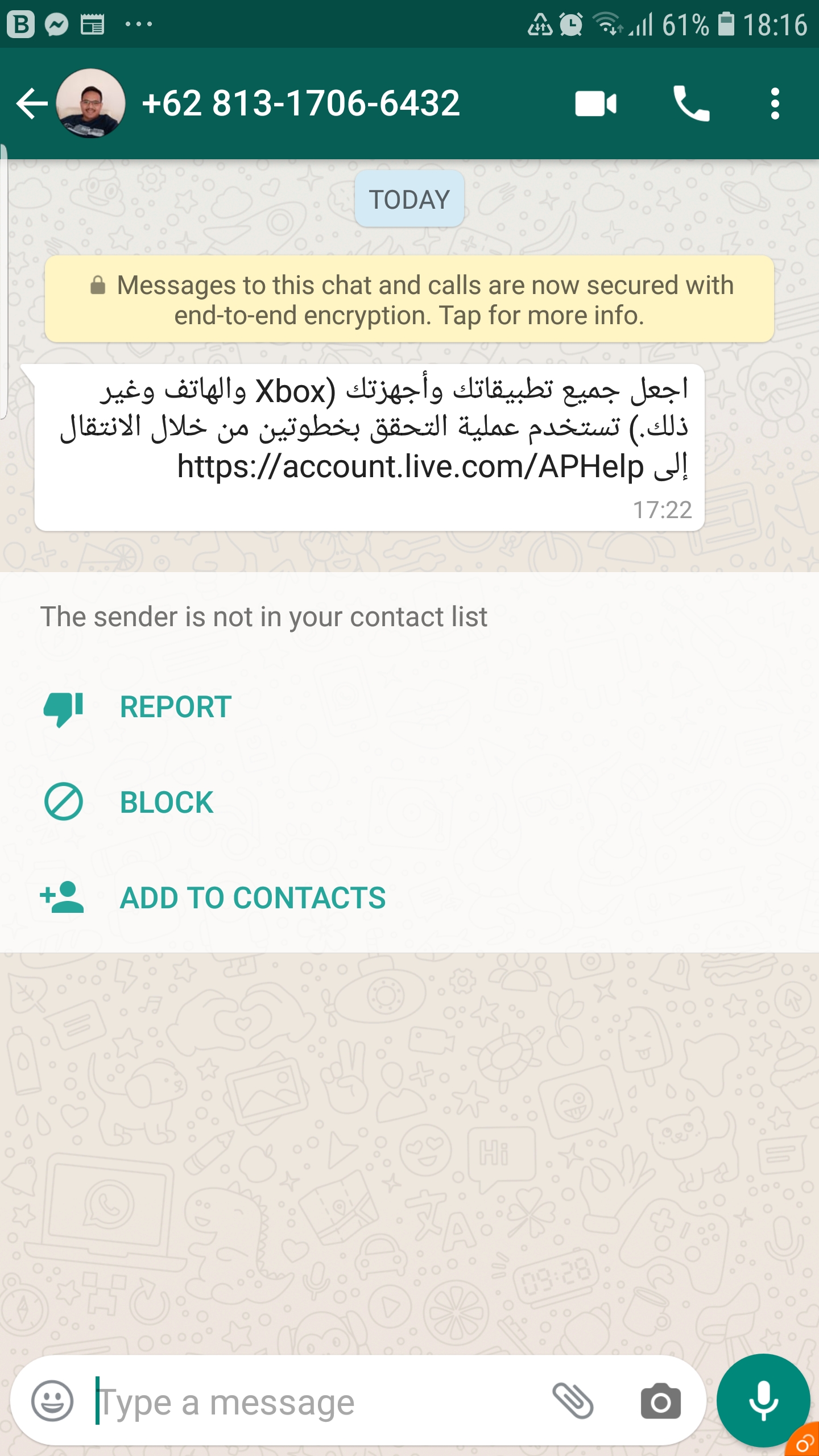Start a voice call with this number
Viewport: 819px width, 1456px height.
[691, 104]
